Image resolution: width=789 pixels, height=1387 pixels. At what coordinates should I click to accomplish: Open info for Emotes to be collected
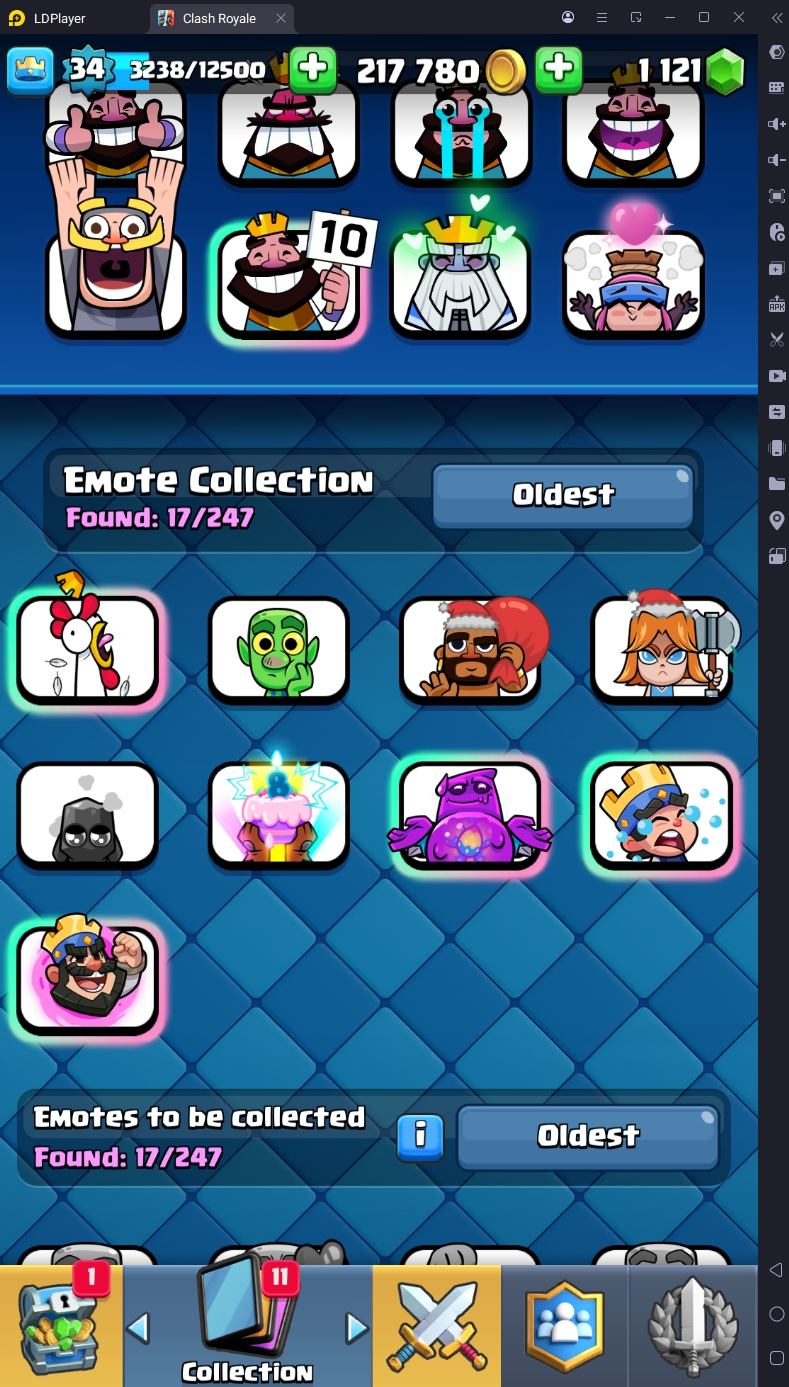click(421, 1136)
